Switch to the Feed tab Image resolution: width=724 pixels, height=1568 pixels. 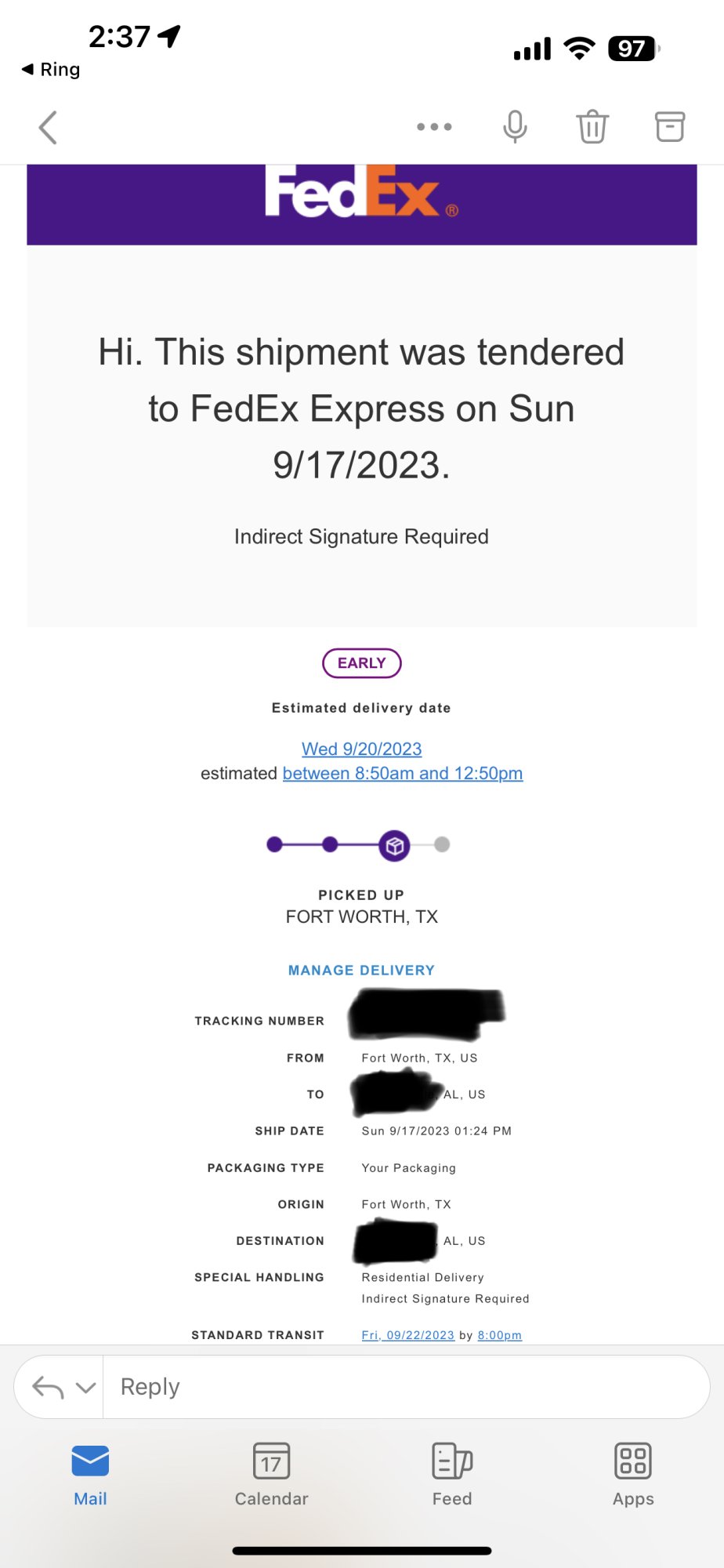[x=452, y=1475]
